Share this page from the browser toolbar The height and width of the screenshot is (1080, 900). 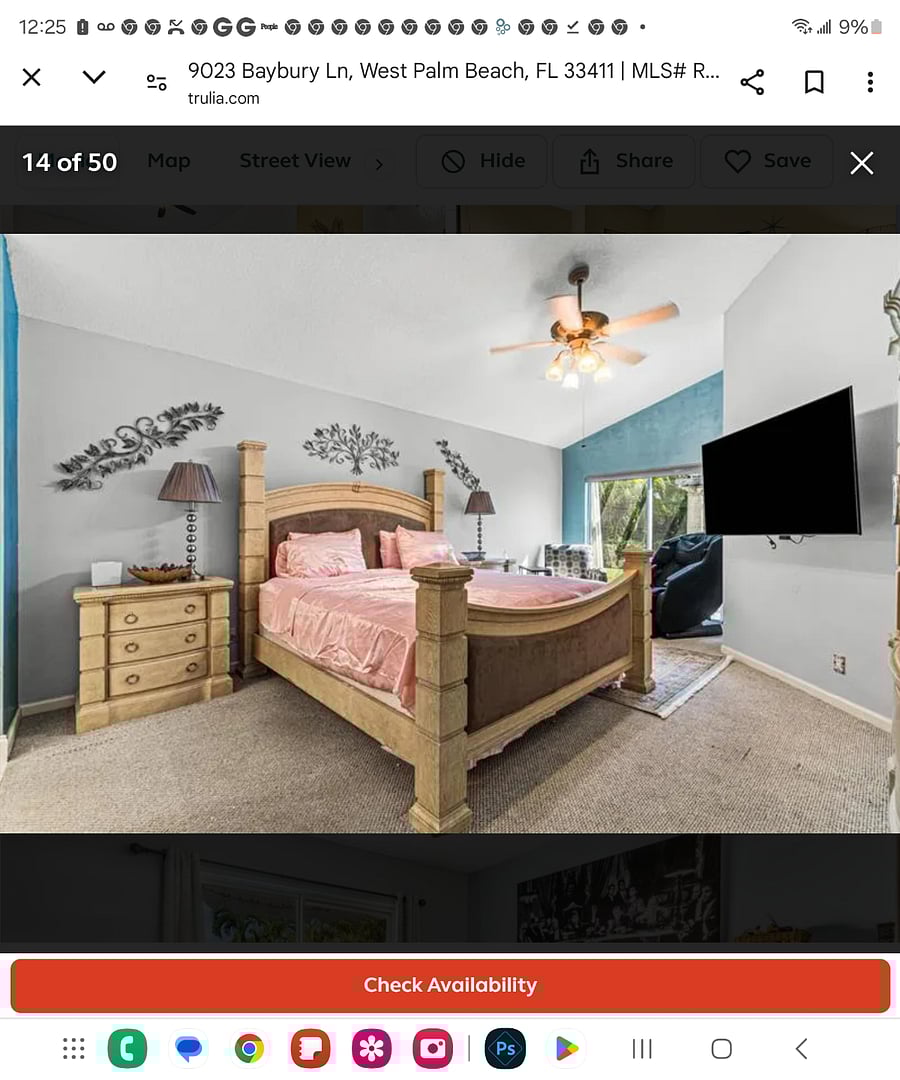pyautogui.click(x=752, y=83)
